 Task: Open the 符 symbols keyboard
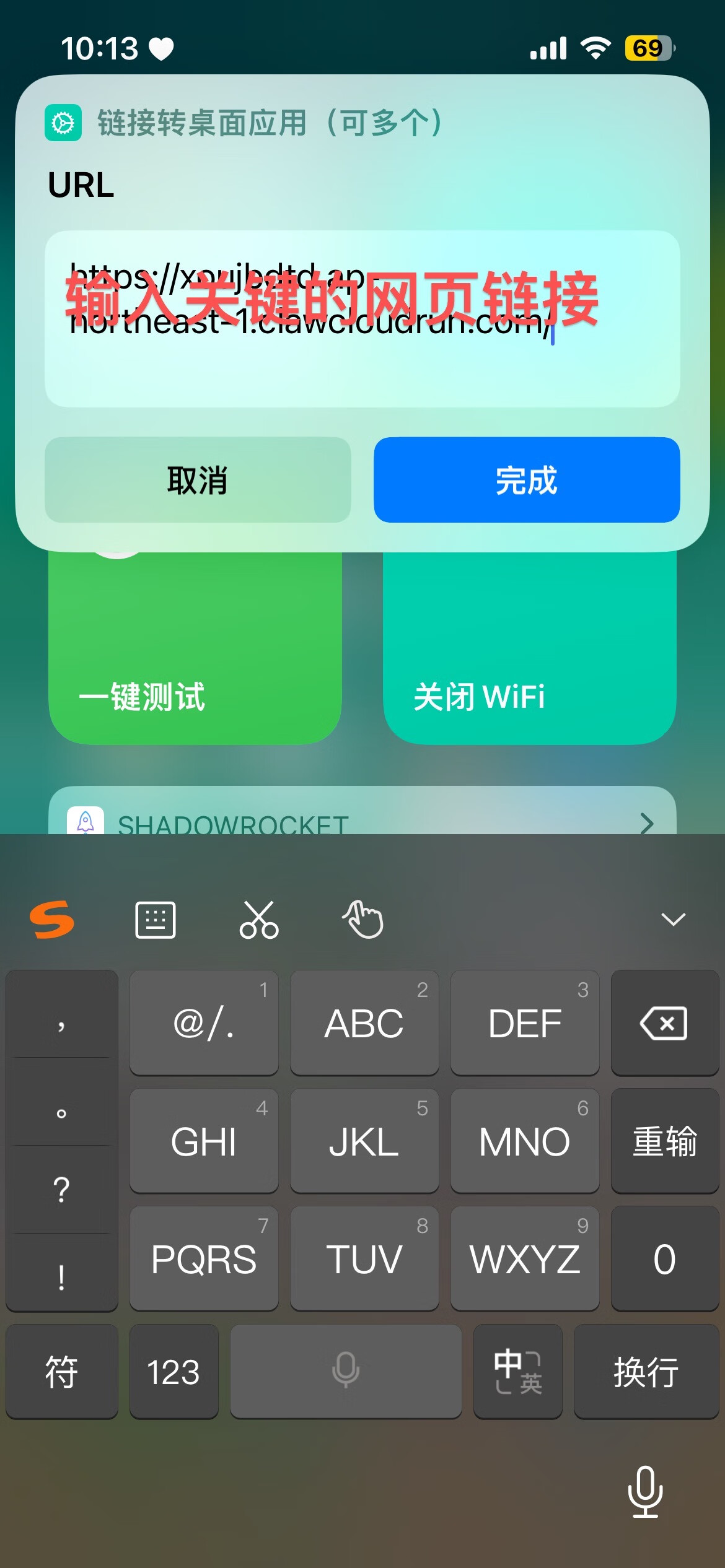point(61,1372)
